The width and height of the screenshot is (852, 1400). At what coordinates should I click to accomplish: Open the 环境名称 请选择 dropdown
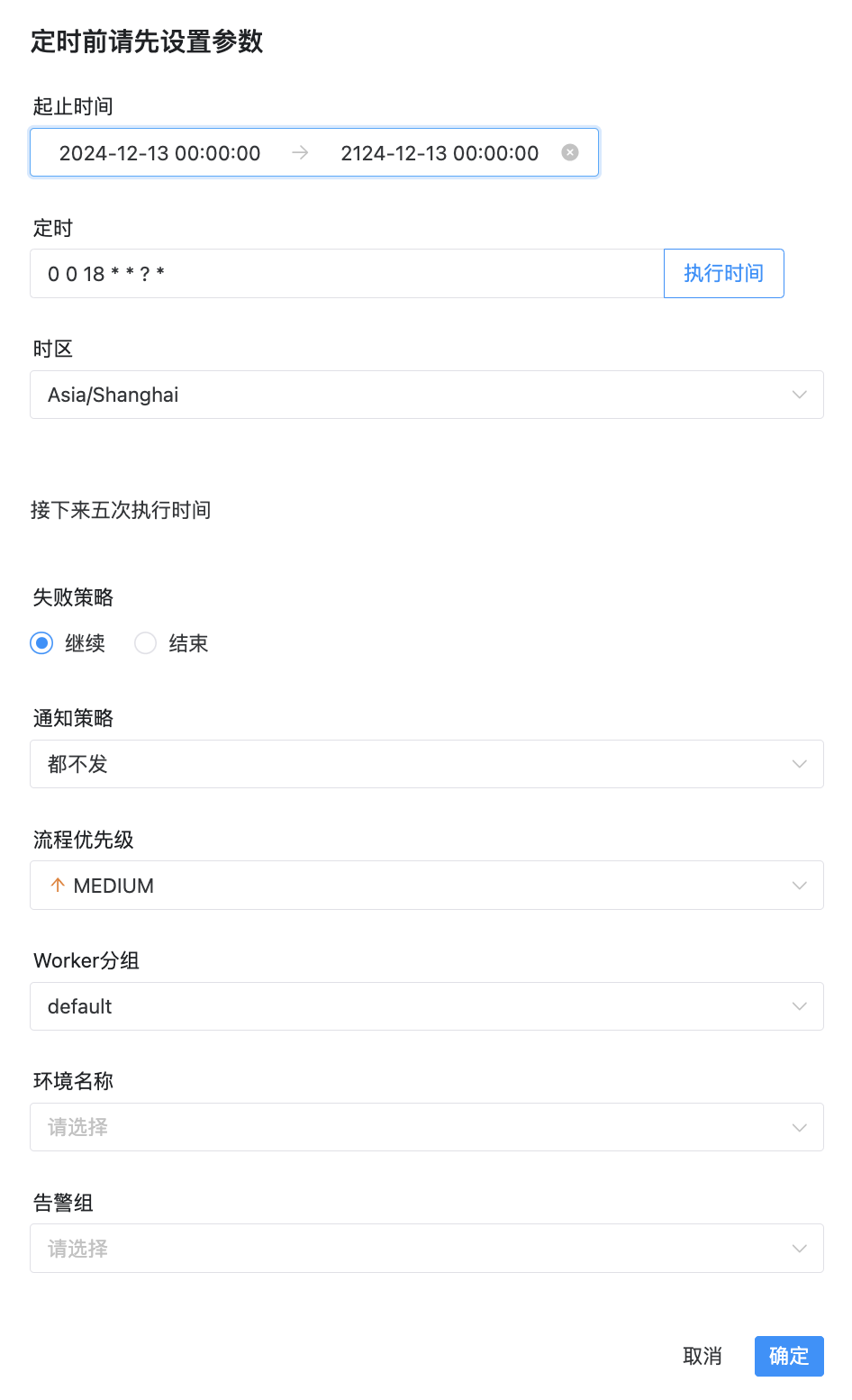click(427, 1127)
